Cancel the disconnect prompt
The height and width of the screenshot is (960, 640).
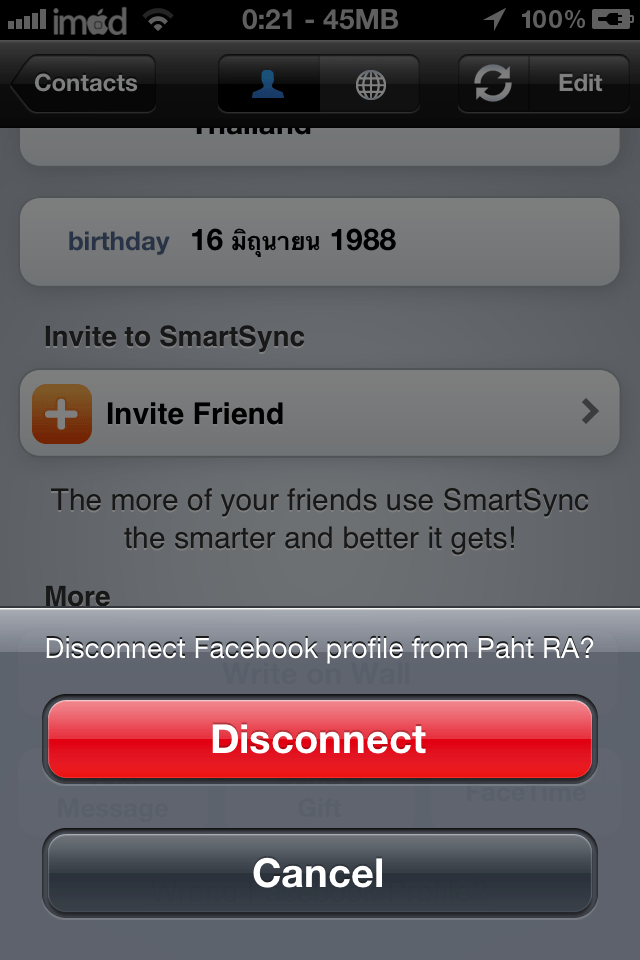(319, 873)
